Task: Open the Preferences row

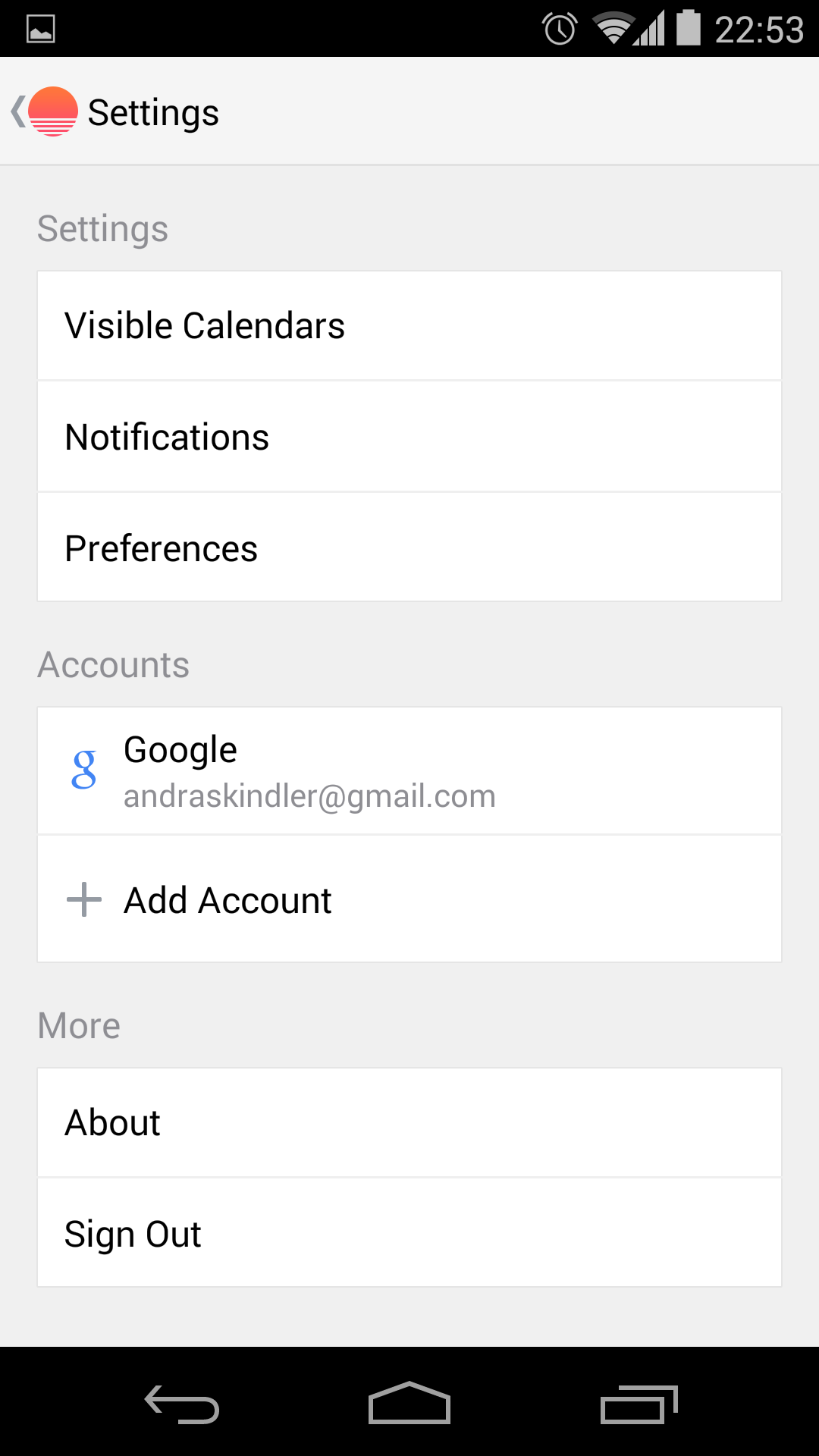Action: coord(409,548)
